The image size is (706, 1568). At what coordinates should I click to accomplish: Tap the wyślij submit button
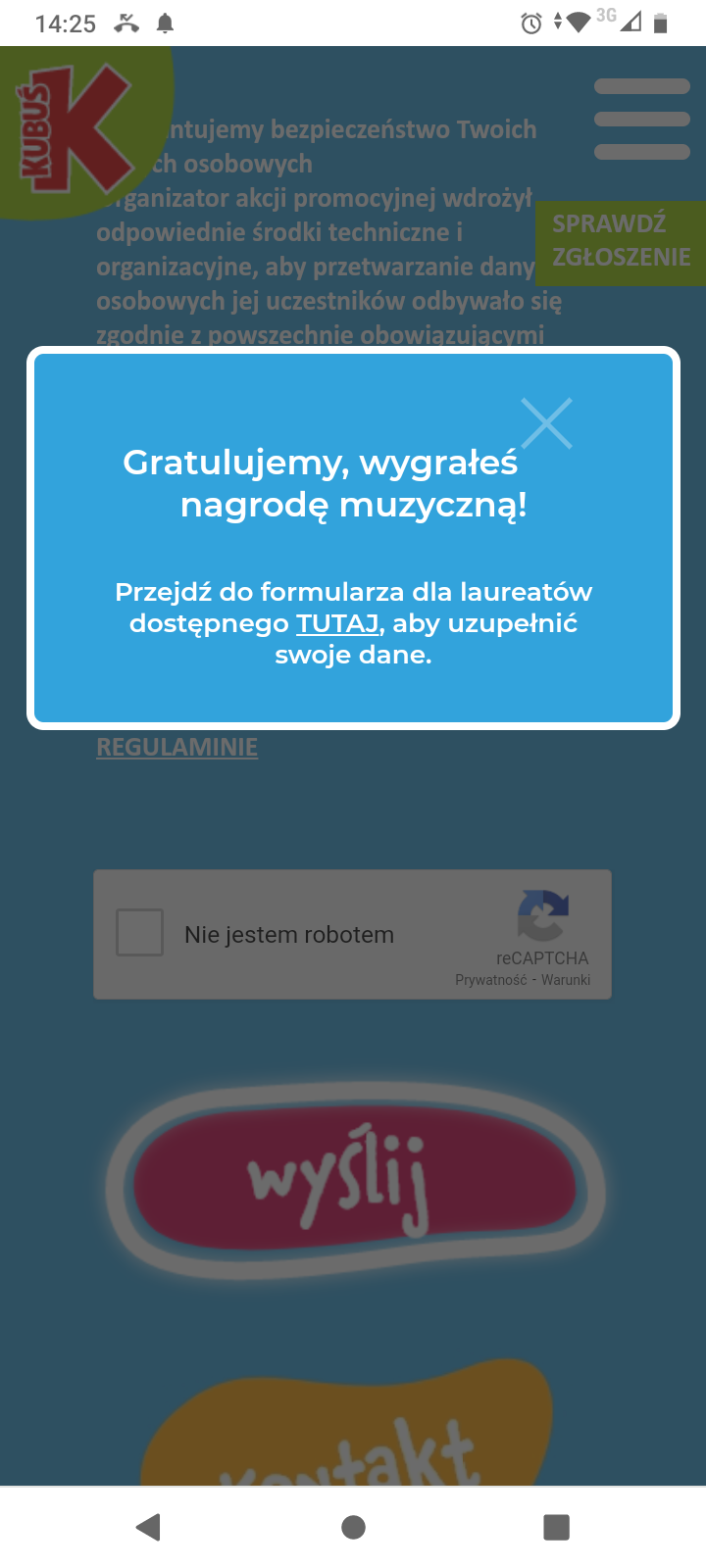click(353, 1181)
